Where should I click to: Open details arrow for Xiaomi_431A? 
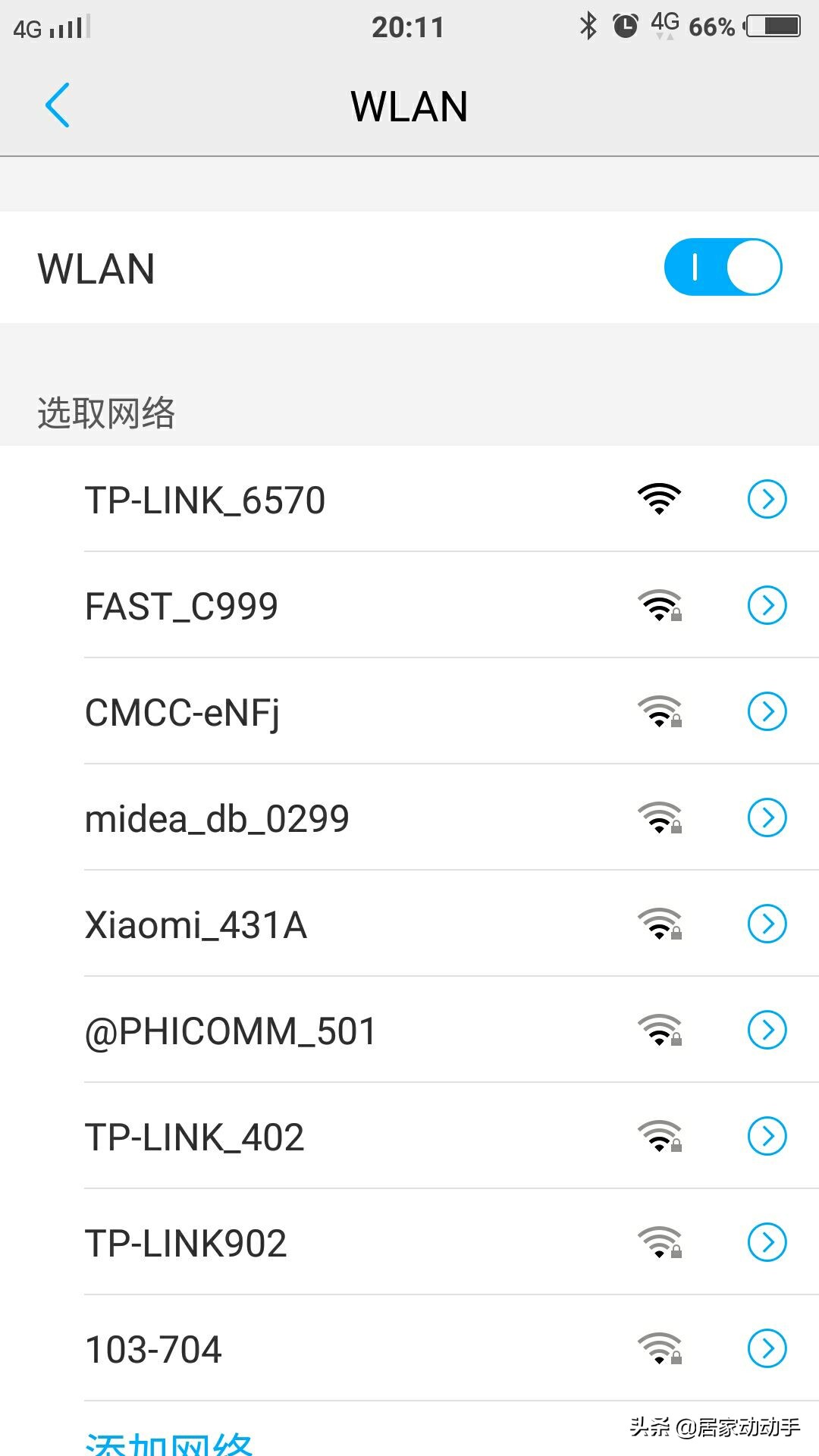point(767,924)
